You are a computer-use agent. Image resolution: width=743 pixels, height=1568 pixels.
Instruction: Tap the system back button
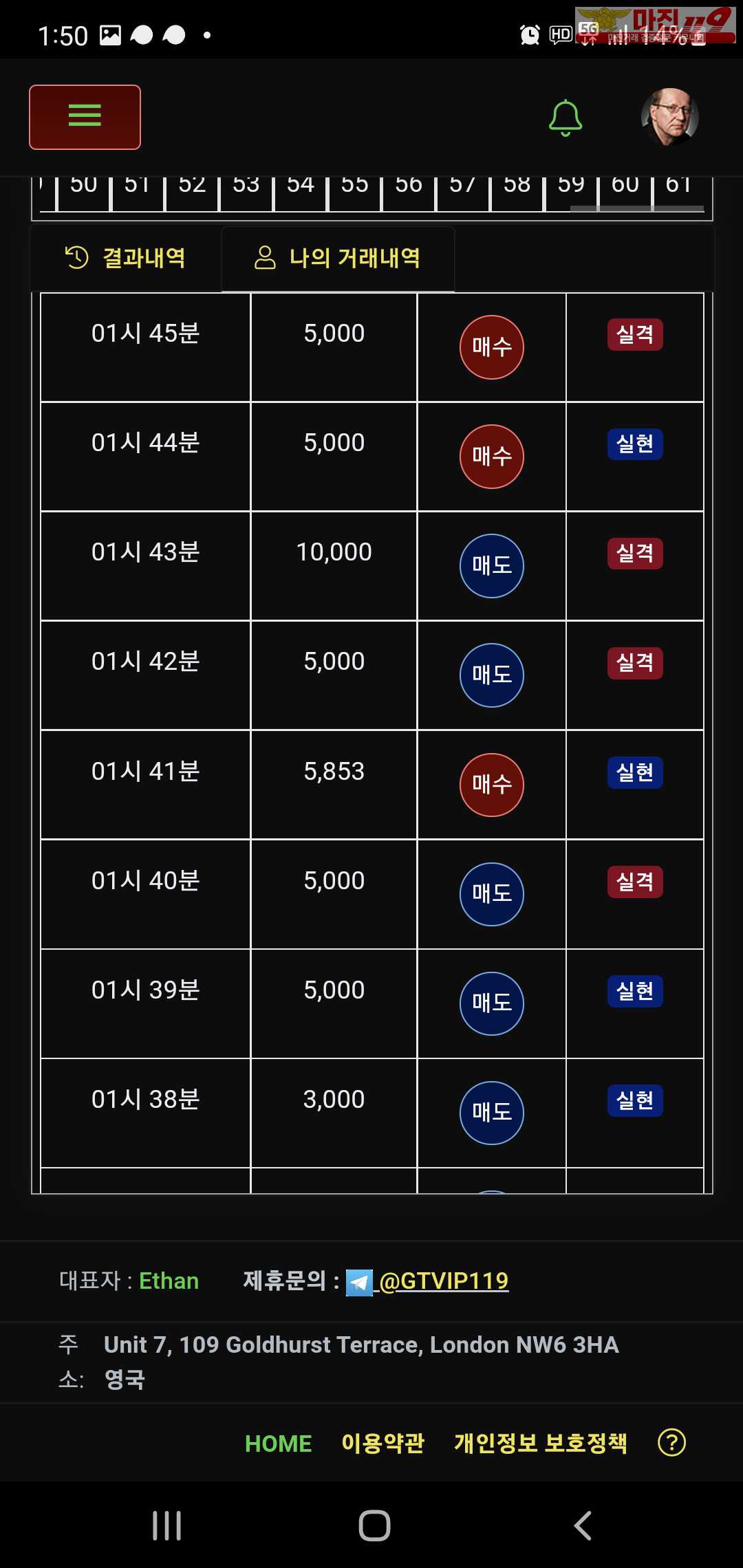pyautogui.click(x=583, y=1525)
